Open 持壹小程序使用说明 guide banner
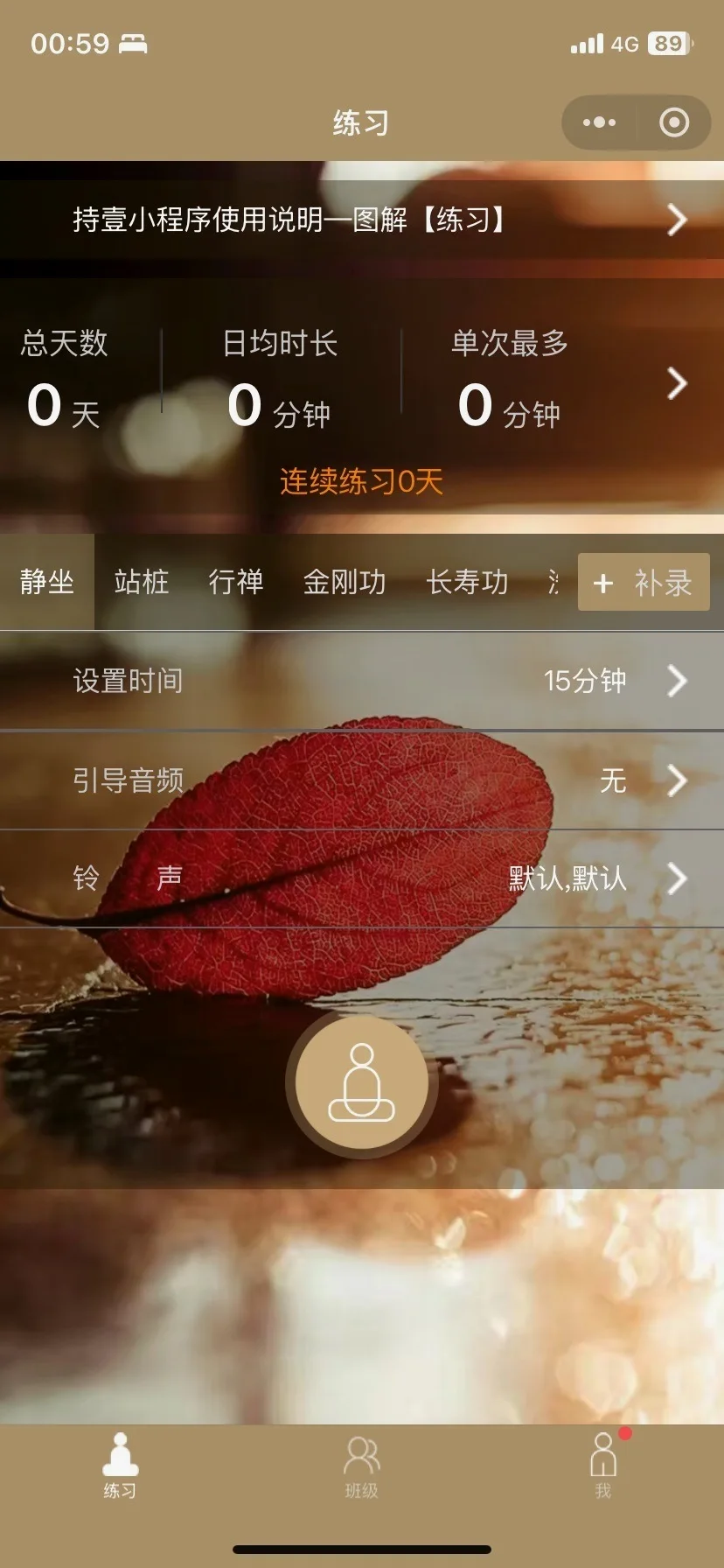This screenshot has width=724, height=1568. [362, 220]
